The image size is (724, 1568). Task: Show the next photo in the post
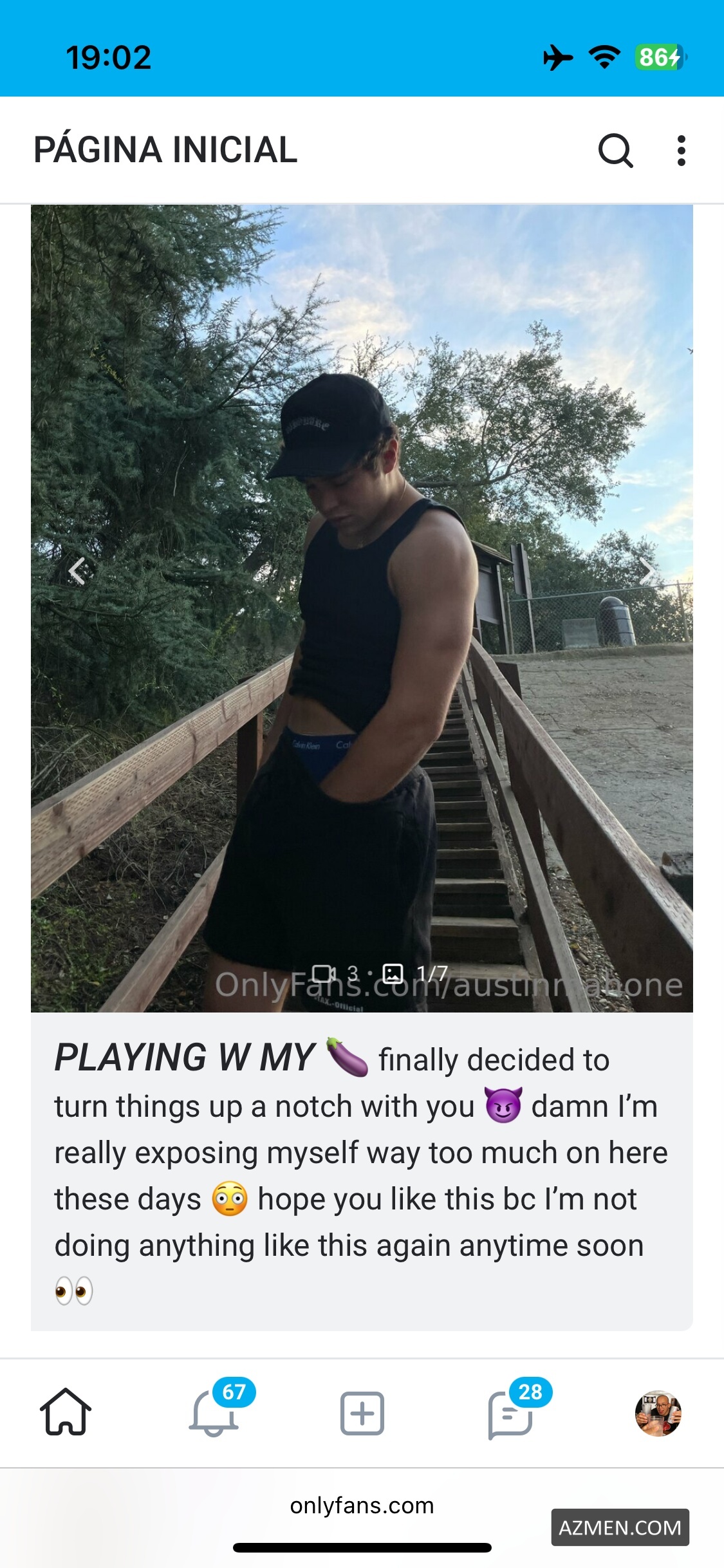pyautogui.click(x=647, y=571)
